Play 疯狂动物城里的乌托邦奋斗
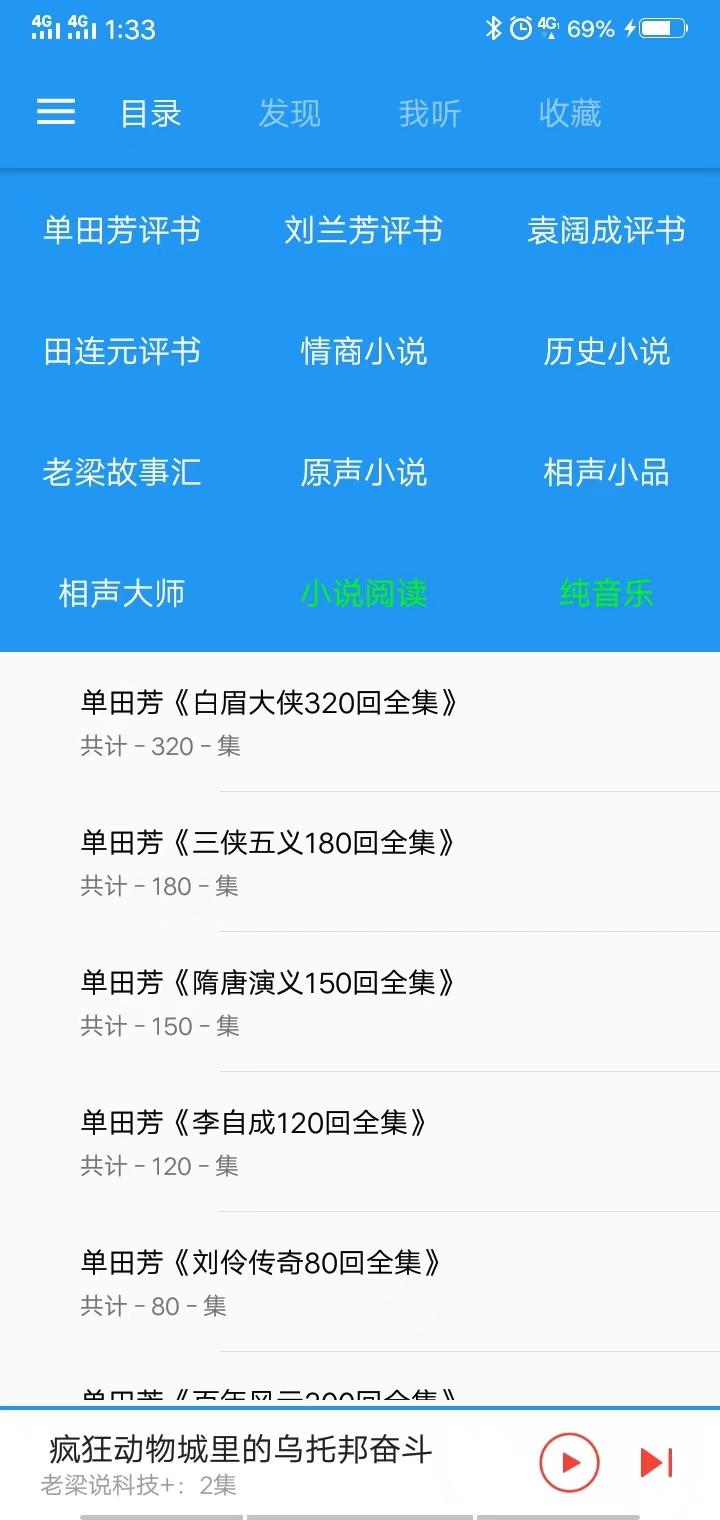The width and height of the screenshot is (720, 1520). click(x=569, y=1462)
